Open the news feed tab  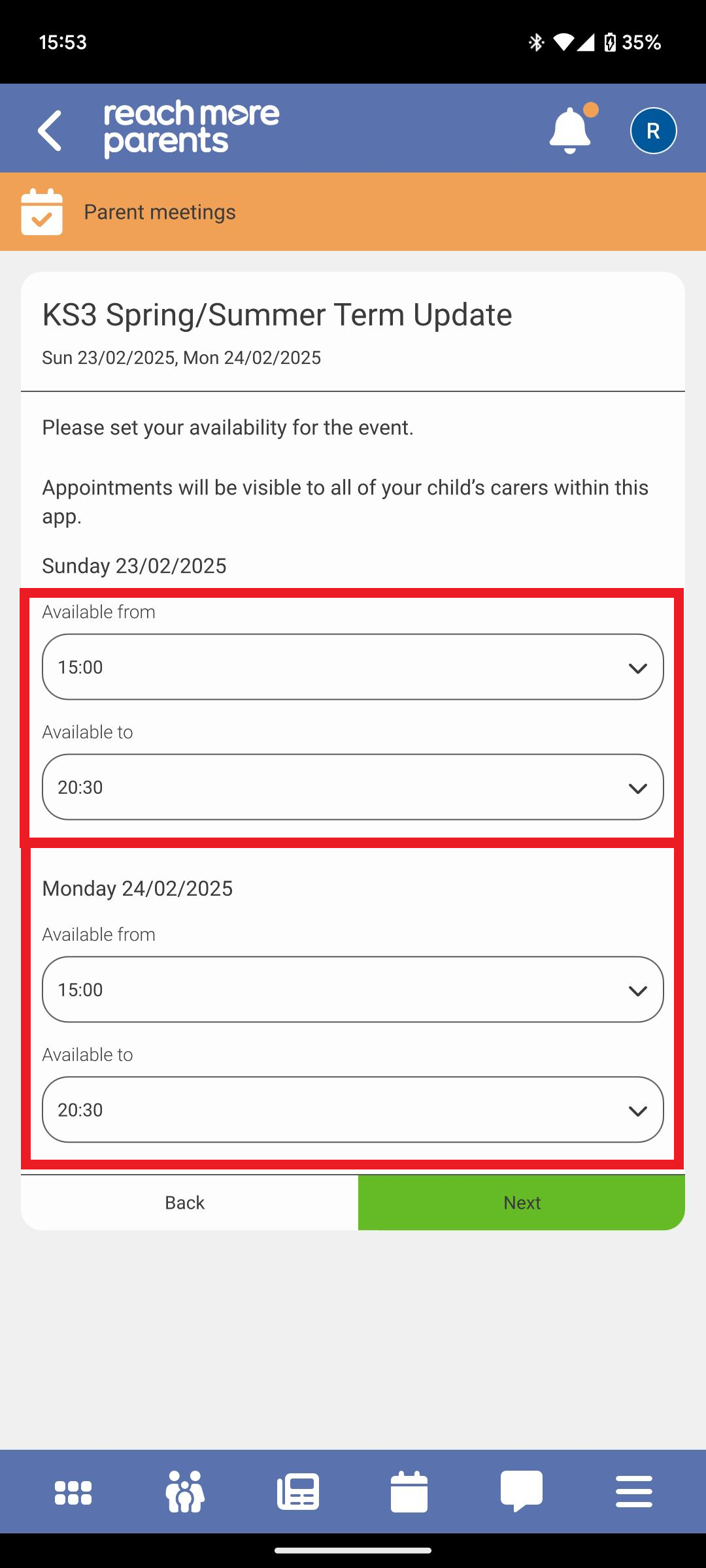click(x=298, y=1492)
